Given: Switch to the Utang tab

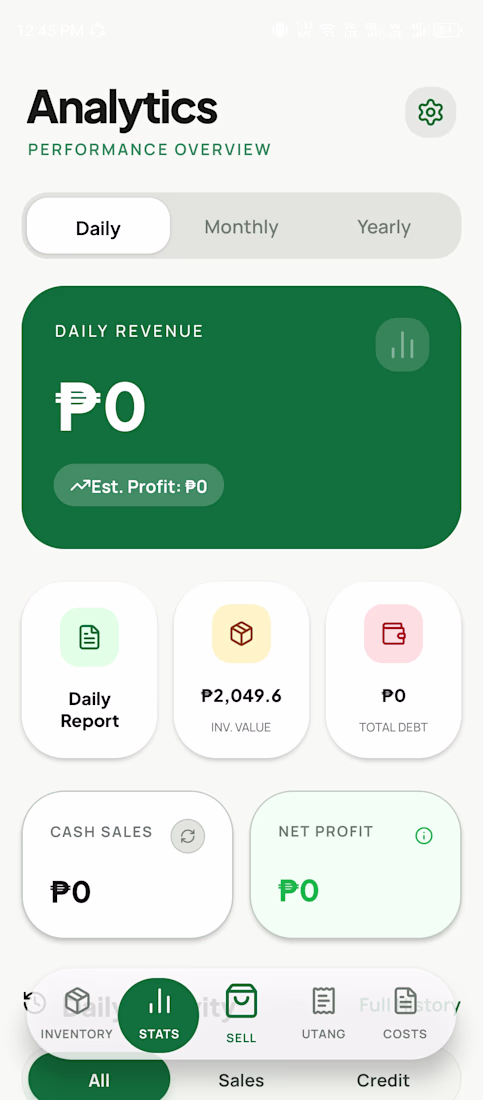Looking at the screenshot, I should (x=323, y=1014).
